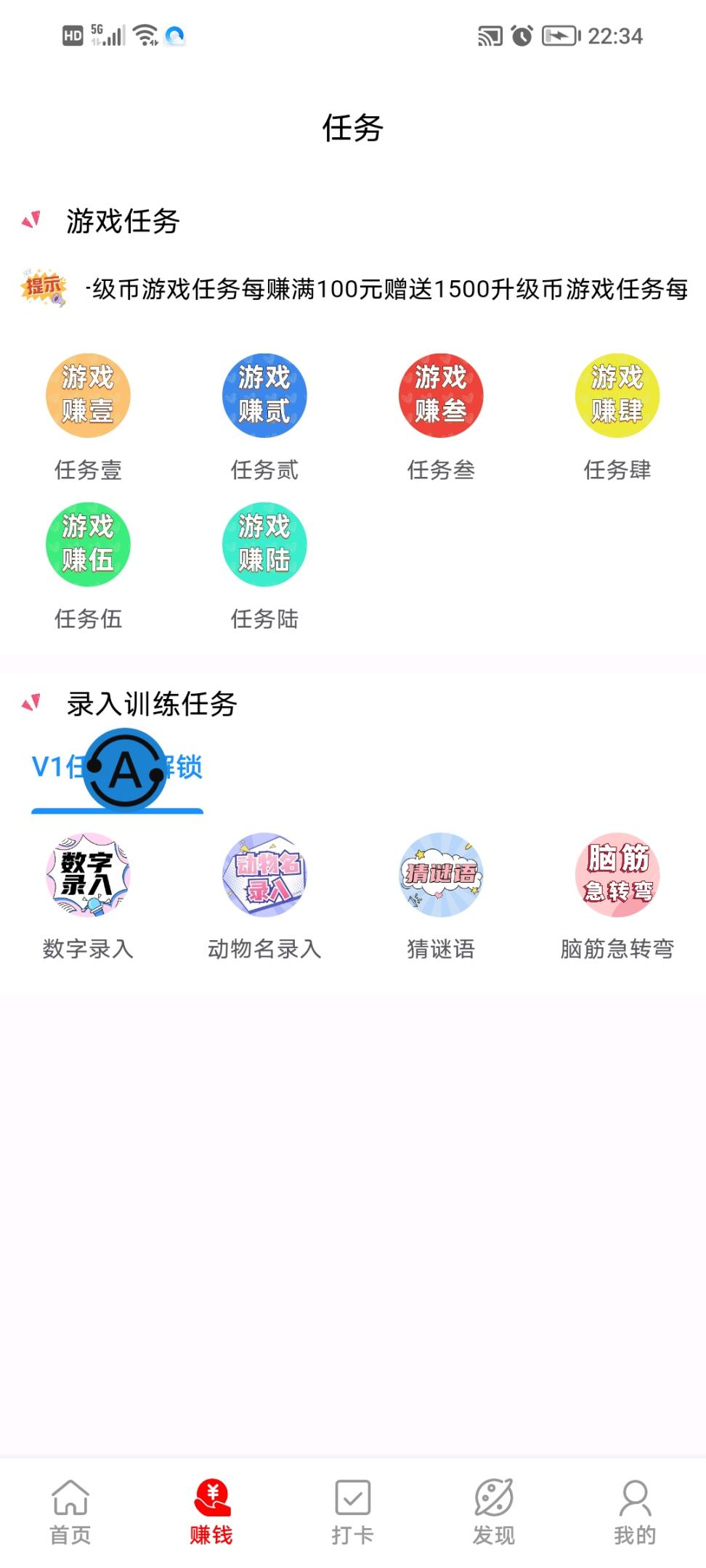Launch the 脑筋急转弯 brain teaser task

tap(617, 875)
